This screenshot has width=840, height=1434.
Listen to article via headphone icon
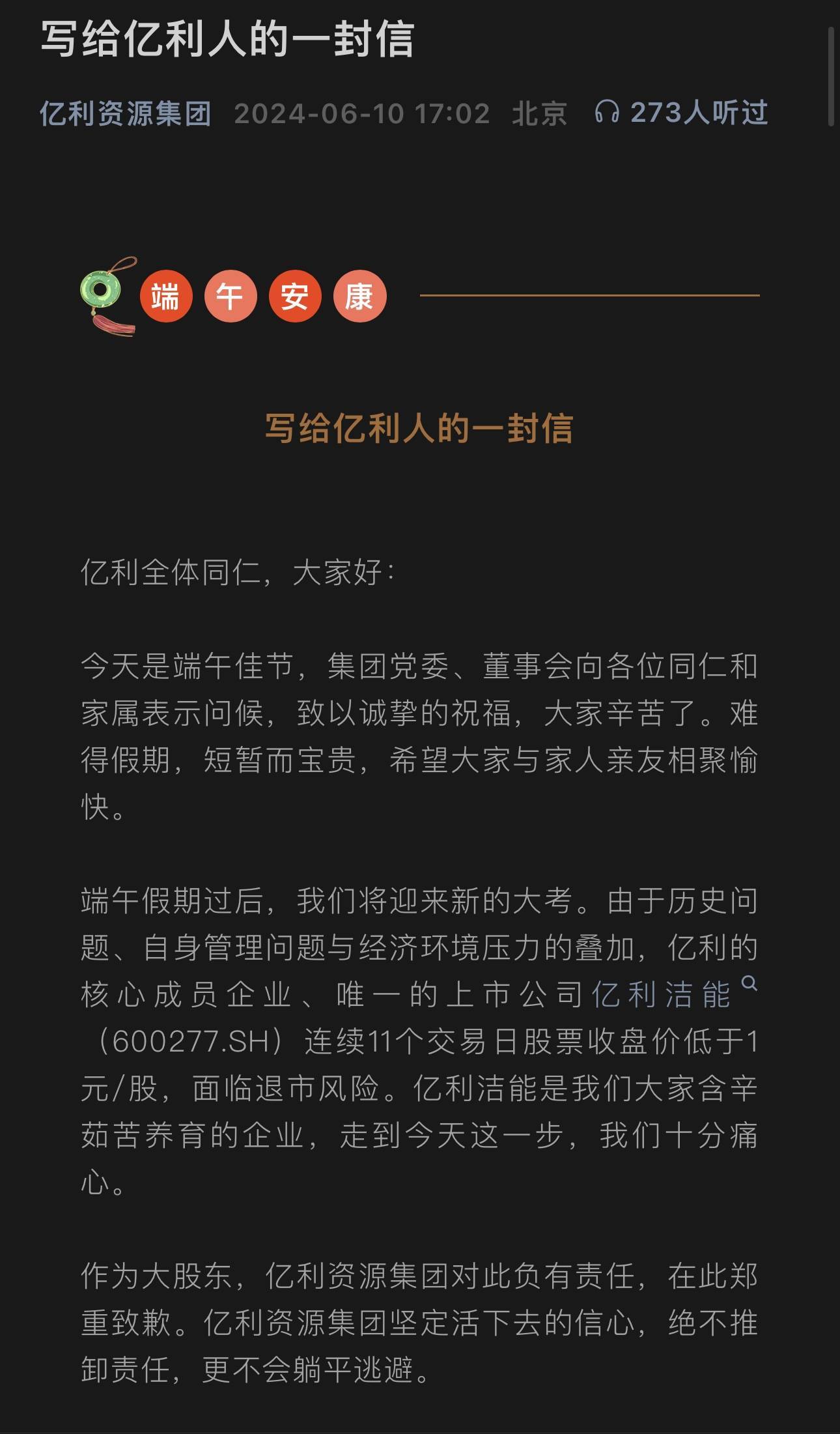607,113
